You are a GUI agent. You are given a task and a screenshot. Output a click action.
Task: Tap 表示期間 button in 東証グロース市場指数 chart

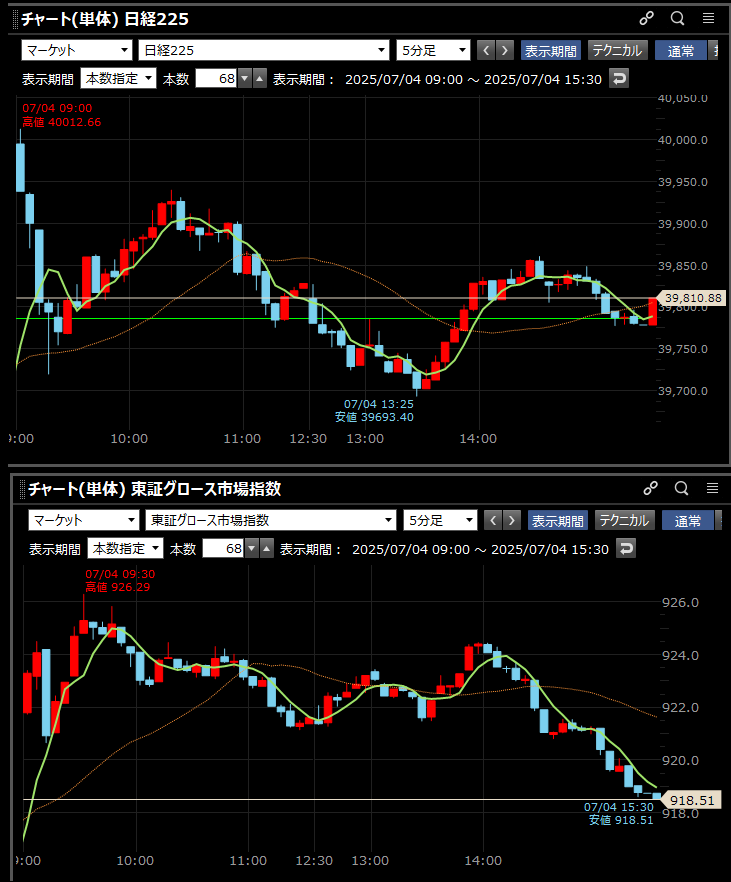coord(556,521)
